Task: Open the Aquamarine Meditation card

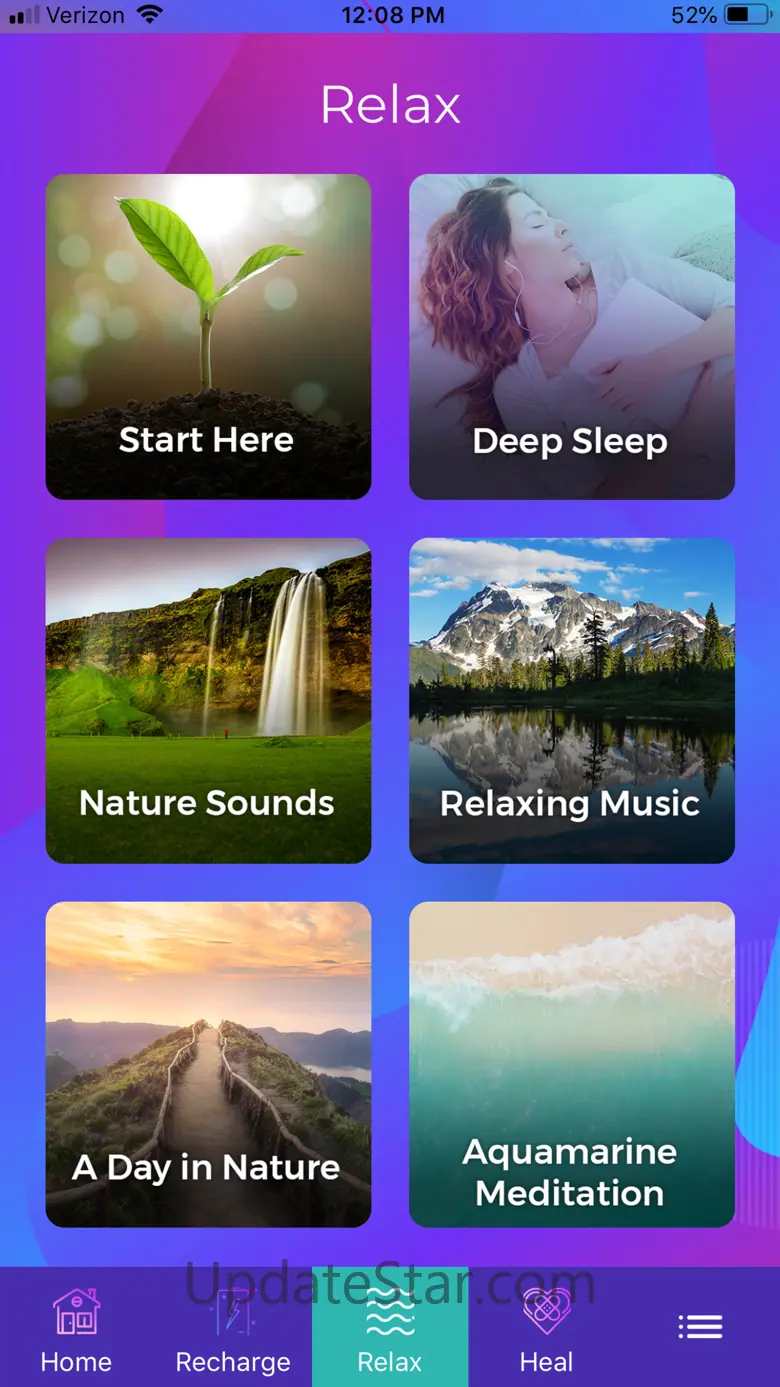Action: [x=571, y=1064]
